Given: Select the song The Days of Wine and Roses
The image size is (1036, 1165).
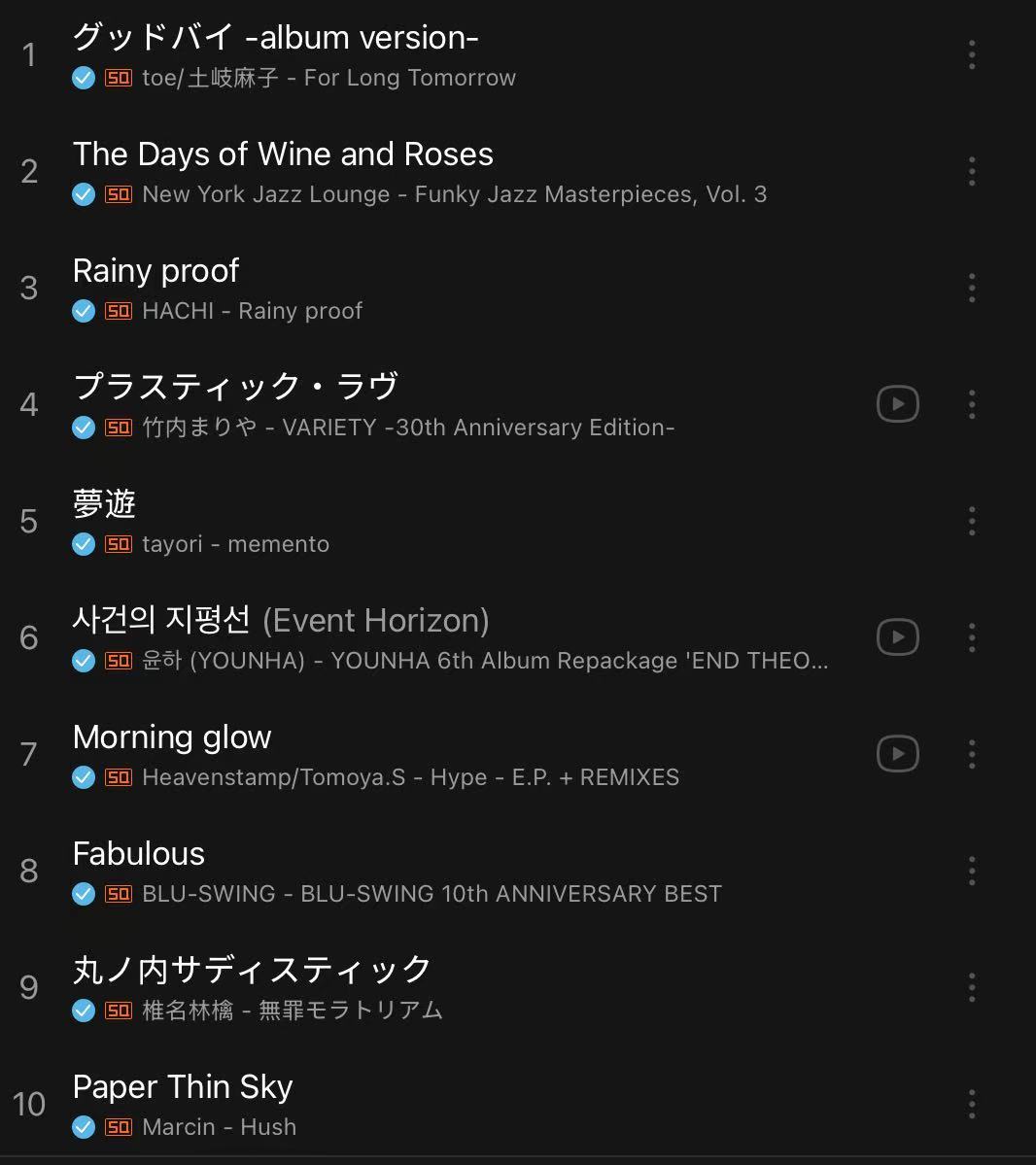Looking at the screenshot, I should pyautogui.click(x=283, y=154).
